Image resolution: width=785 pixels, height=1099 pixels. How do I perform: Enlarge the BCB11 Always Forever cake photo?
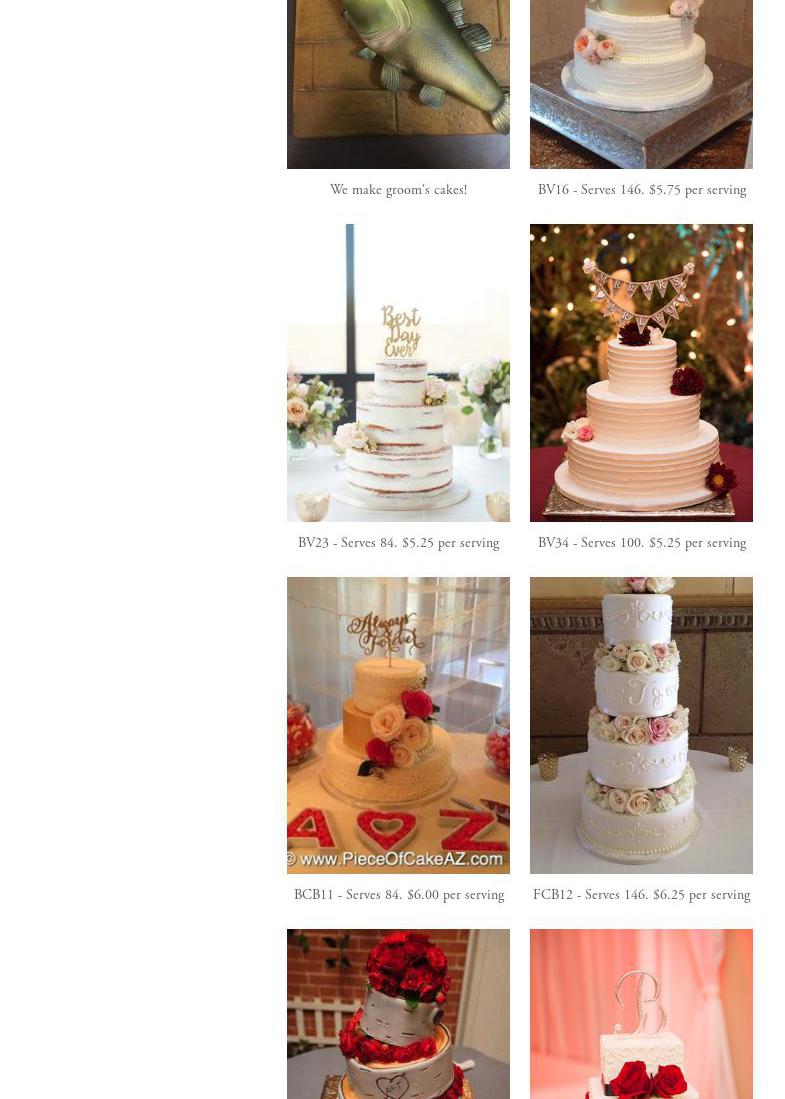(x=398, y=725)
